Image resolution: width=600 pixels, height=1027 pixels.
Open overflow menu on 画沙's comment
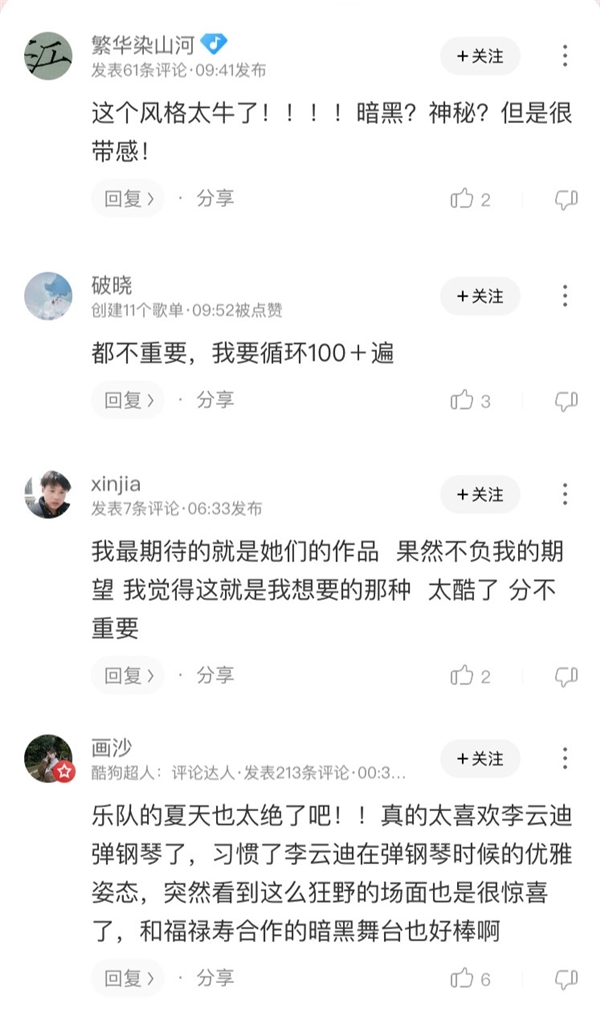[x=565, y=758]
